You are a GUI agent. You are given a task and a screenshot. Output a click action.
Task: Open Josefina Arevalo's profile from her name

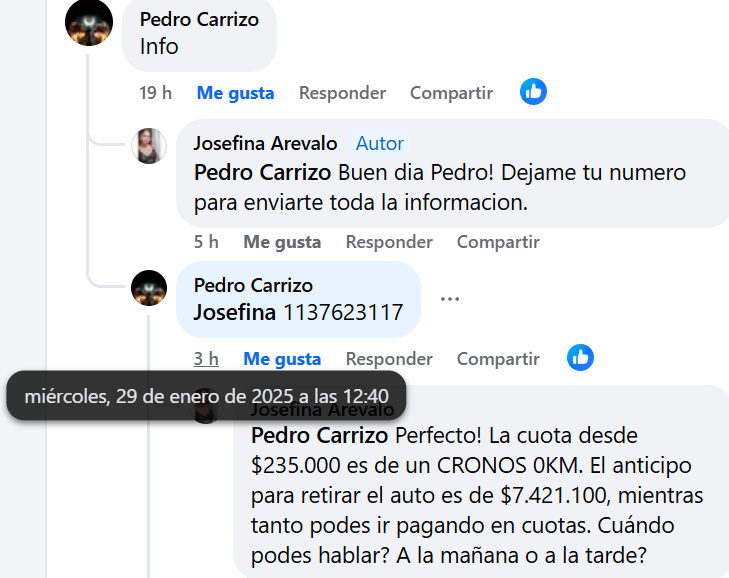click(265, 143)
